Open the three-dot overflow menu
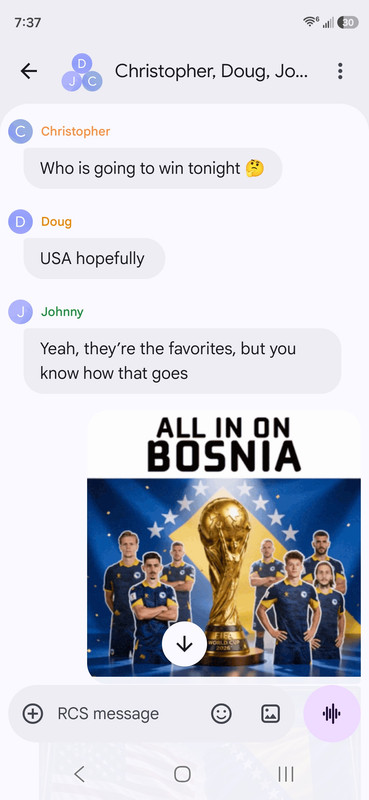 click(x=340, y=71)
